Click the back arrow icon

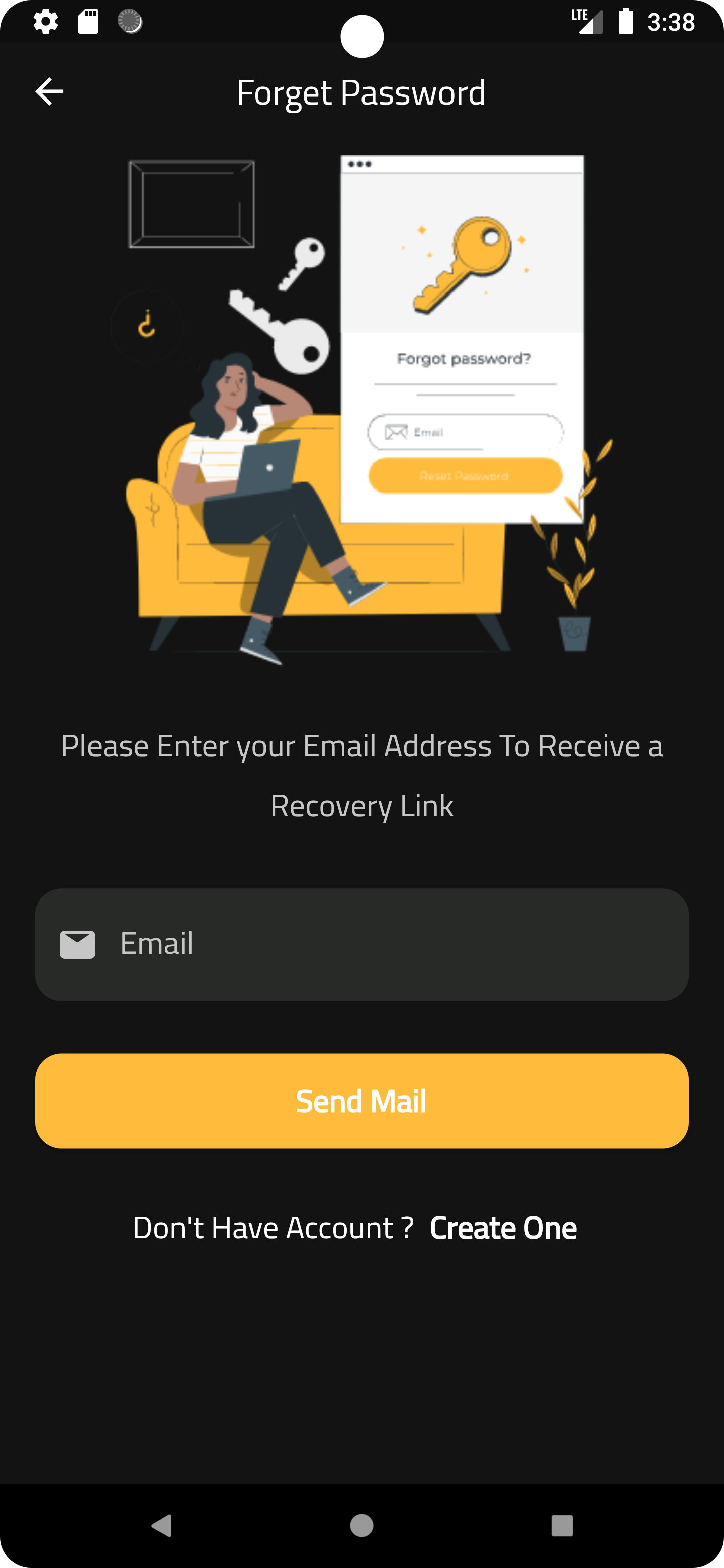pyautogui.click(x=49, y=91)
